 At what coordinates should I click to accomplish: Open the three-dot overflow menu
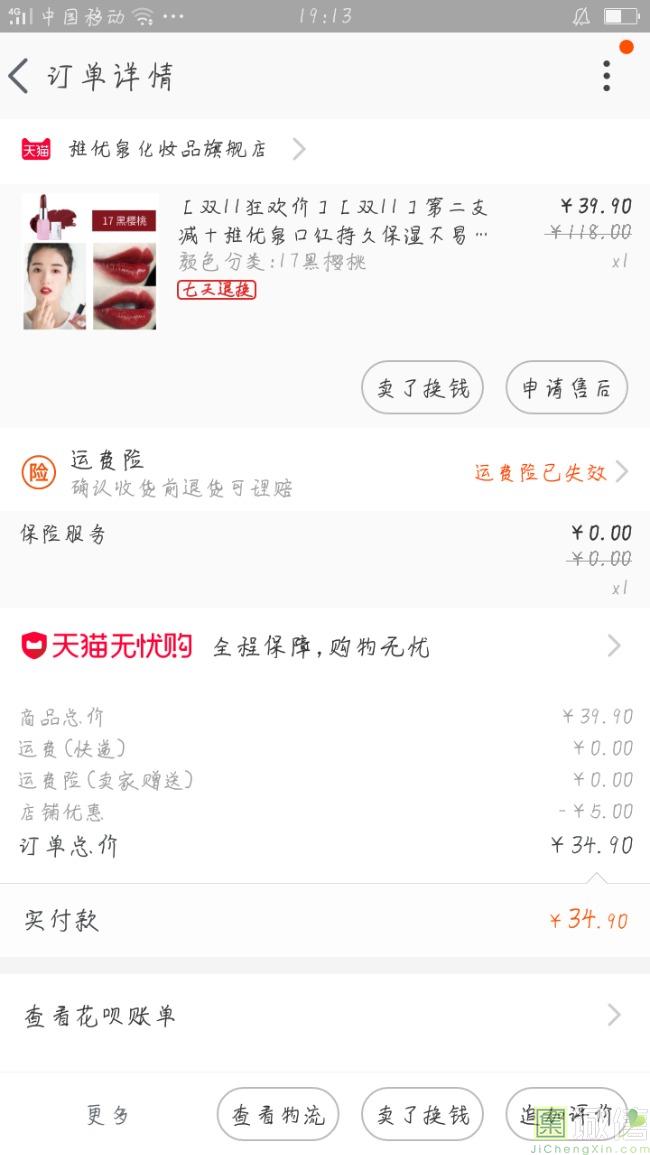pyautogui.click(x=606, y=76)
